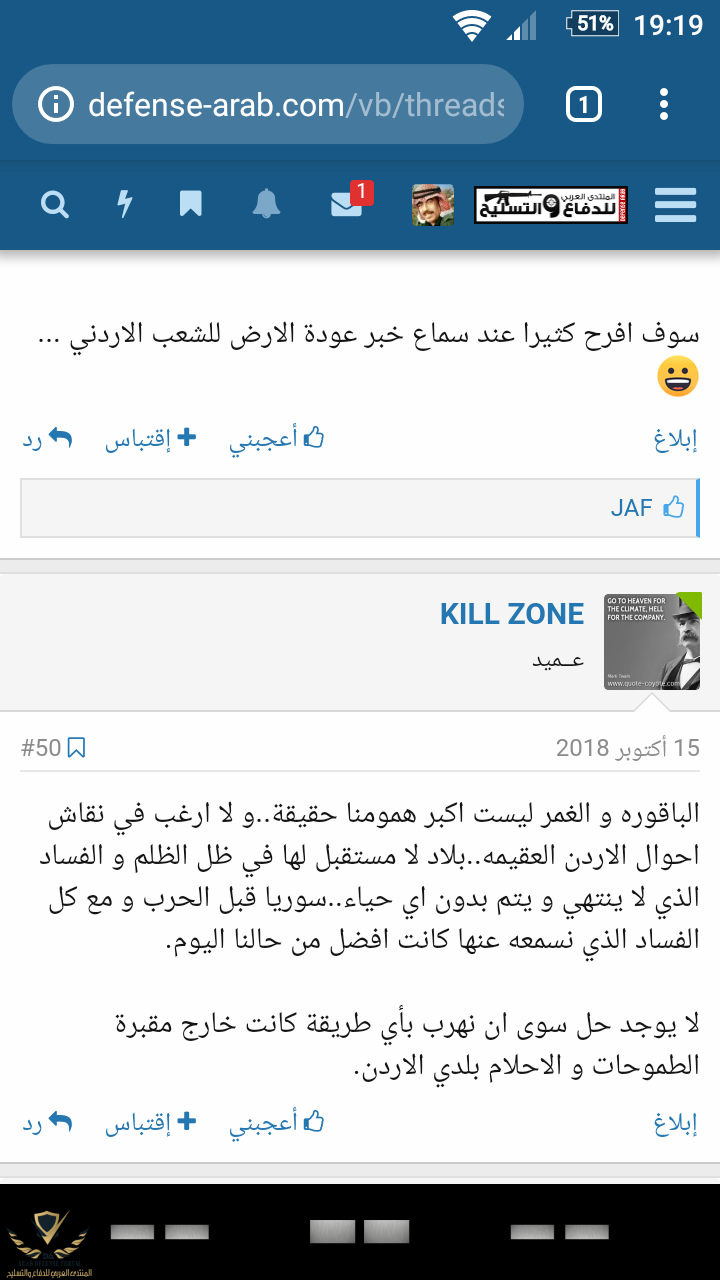Open the forum bookmarks icon
Viewport: 720px width, 1280px height.
pos(190,205)
